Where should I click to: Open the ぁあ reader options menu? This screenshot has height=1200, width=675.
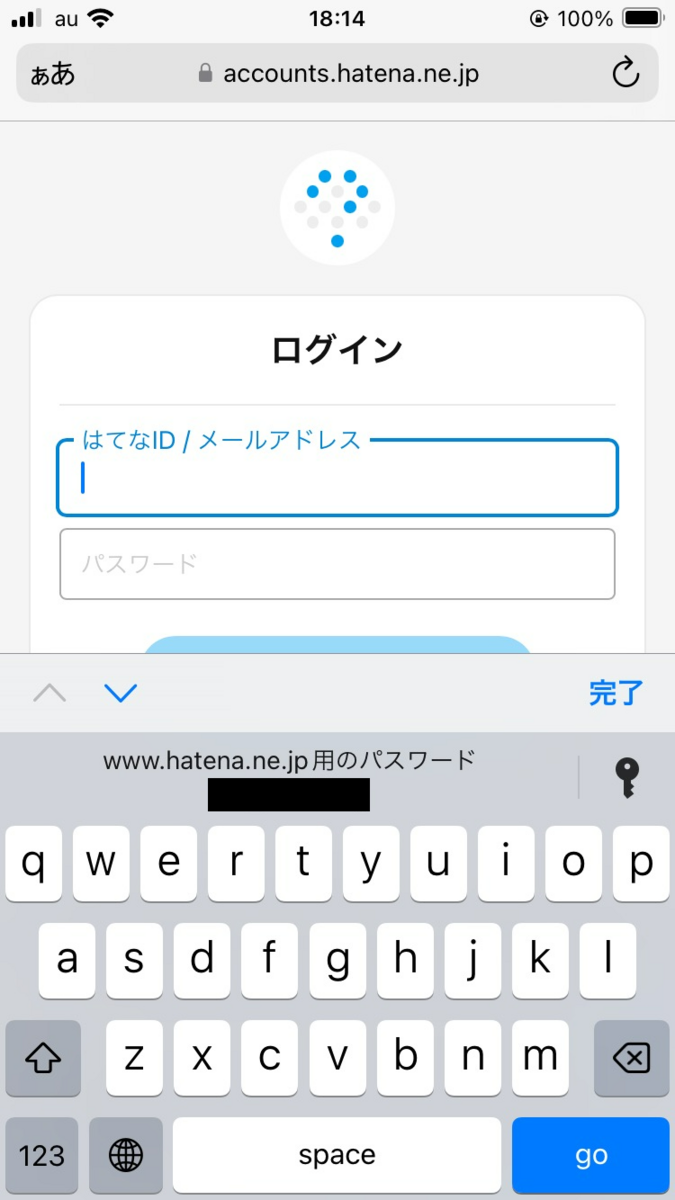coord(53,74)
